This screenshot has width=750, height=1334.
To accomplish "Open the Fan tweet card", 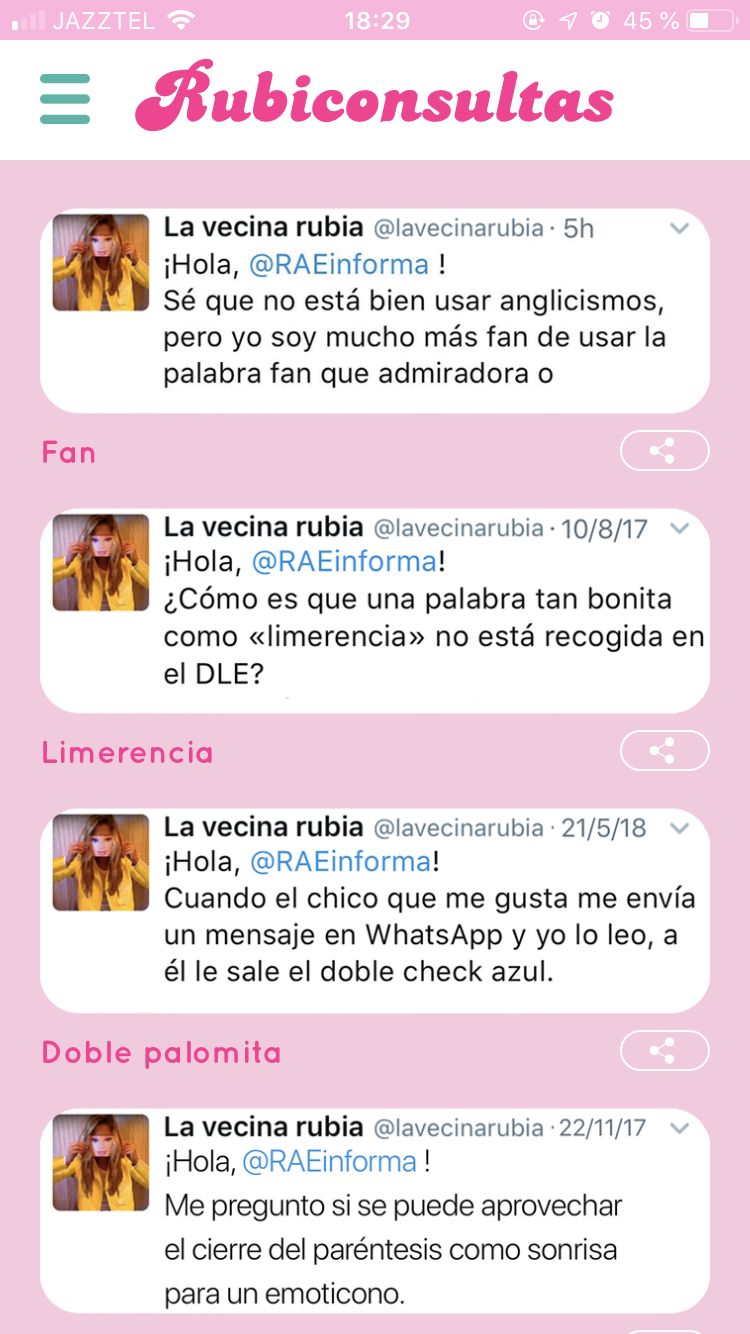I will tap(375, 311).
